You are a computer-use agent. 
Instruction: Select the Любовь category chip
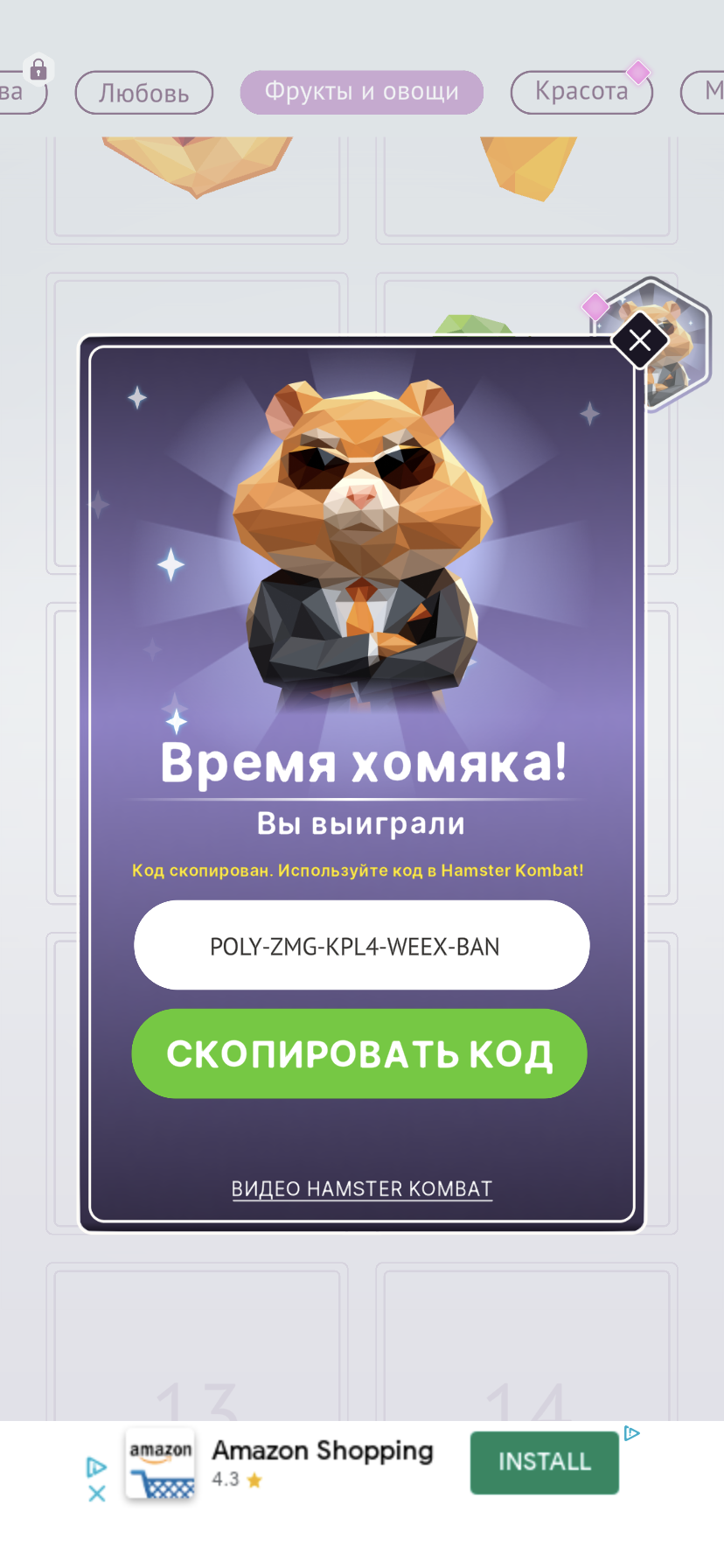pos(144,93)
